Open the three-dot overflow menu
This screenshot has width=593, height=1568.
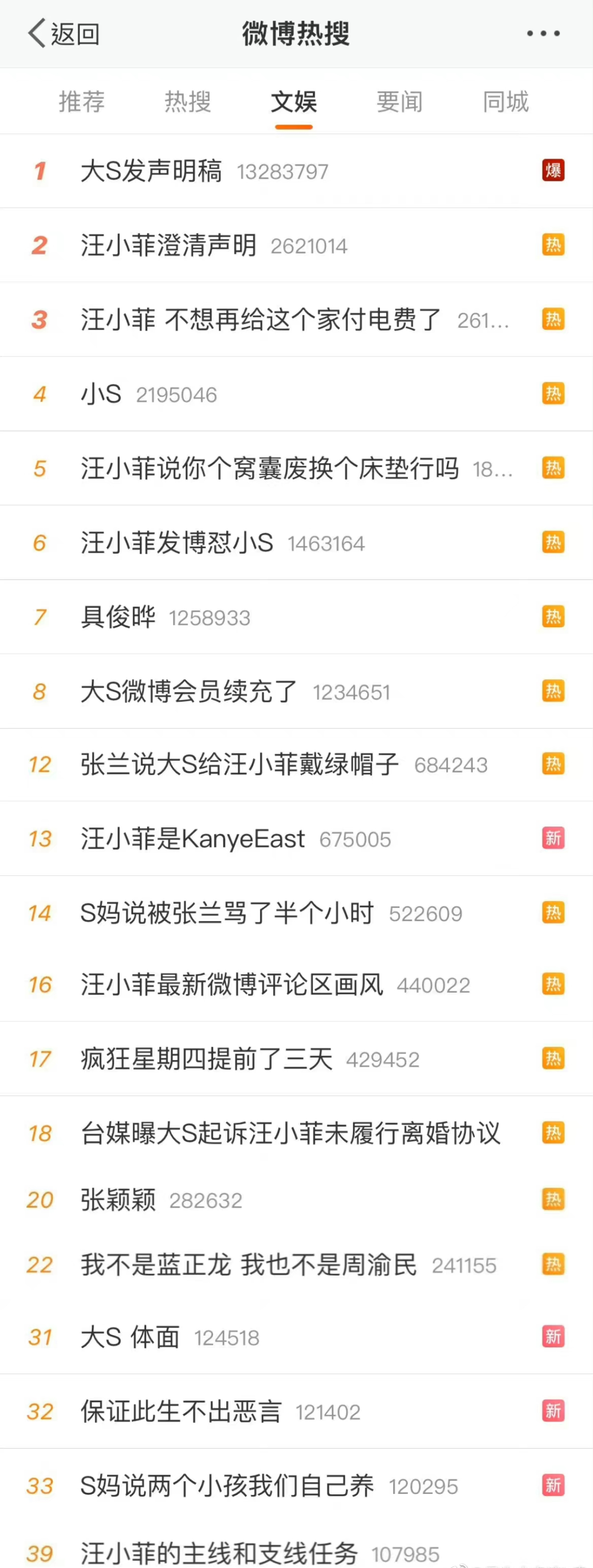click(x=543, y=34)
